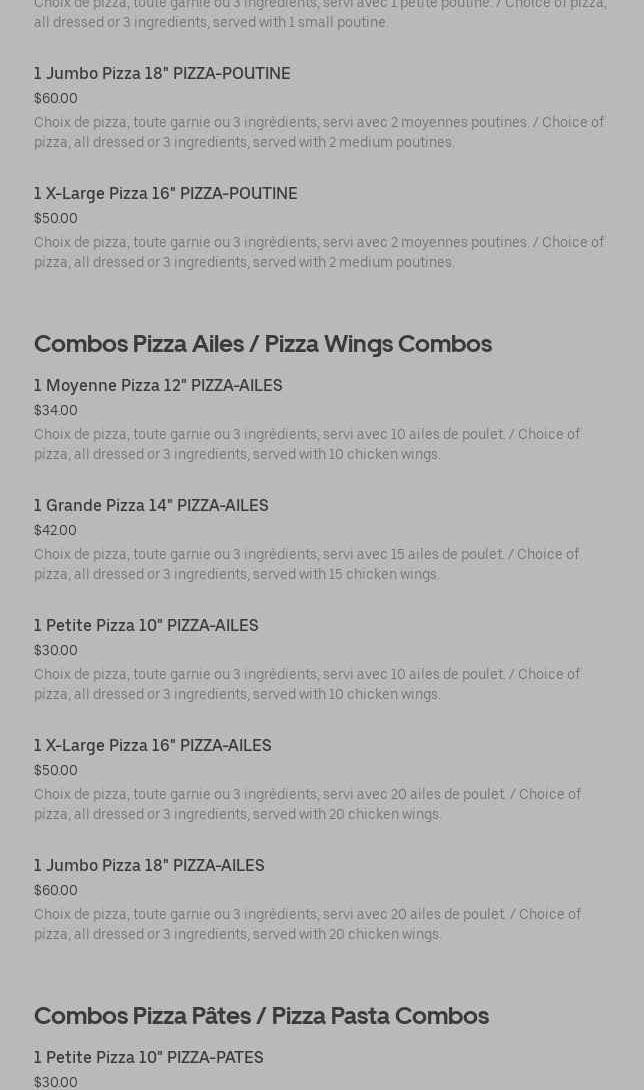Image resolution: width=644 pixels, height=1090 pixels.
Task: Tap the X-Large Pizza 16" PIZZA-AILES combo
Action: click(153, 746)
